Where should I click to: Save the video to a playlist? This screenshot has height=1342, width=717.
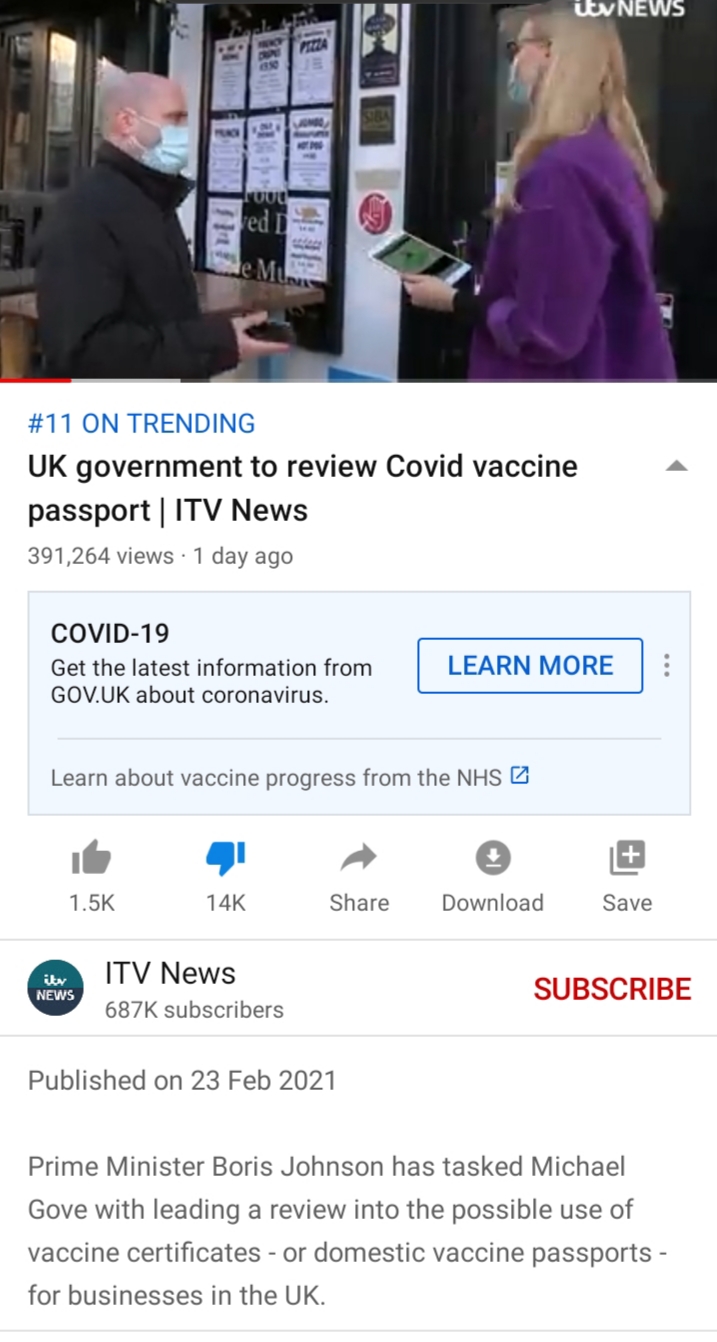click(627, 870)
